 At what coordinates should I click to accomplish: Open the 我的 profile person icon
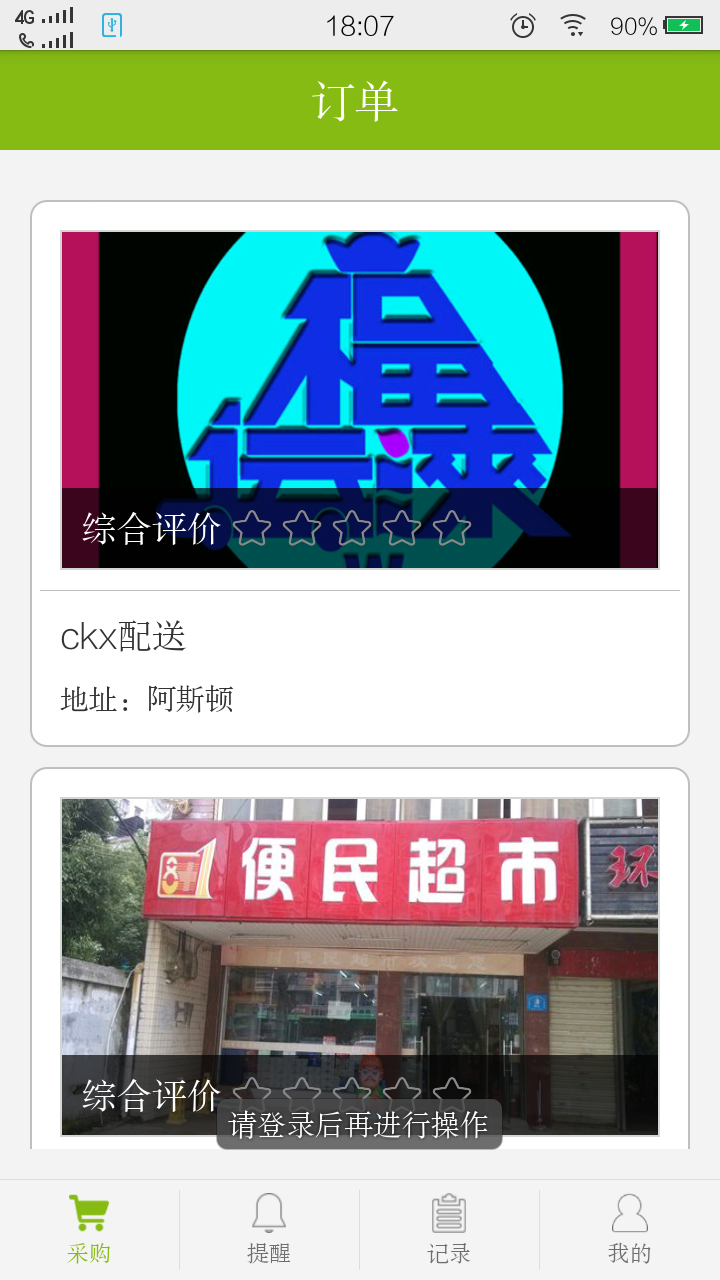[x=629, y=1212]
